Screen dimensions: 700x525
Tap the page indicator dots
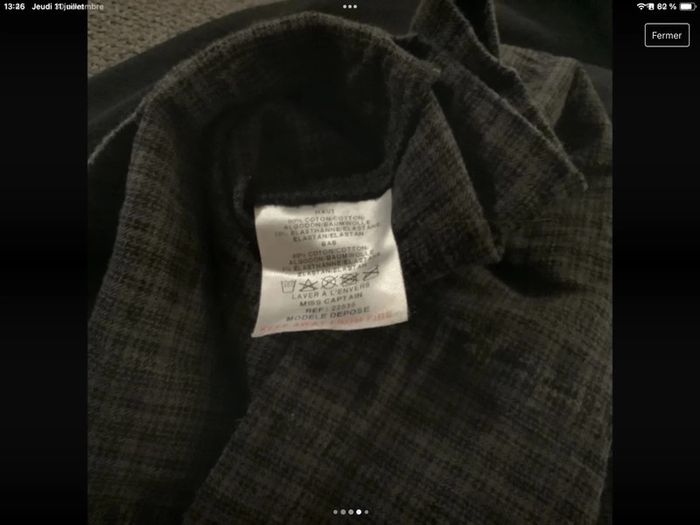[x=350, y=512]
